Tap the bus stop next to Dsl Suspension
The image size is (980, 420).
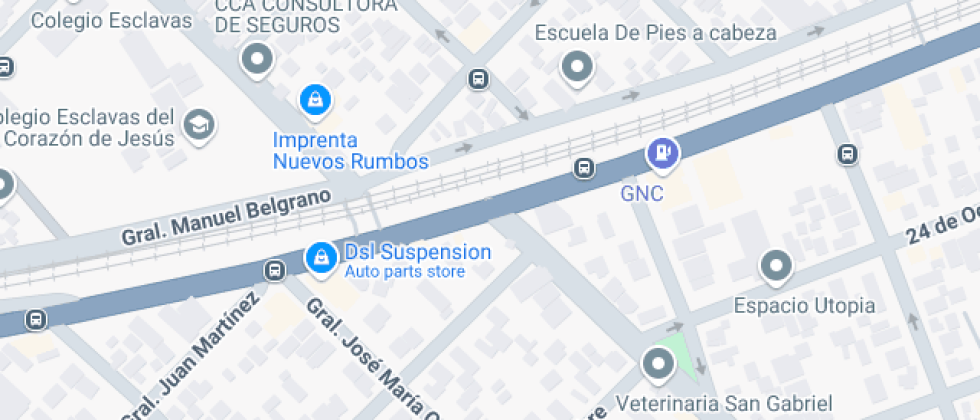[x=274, y=270]
